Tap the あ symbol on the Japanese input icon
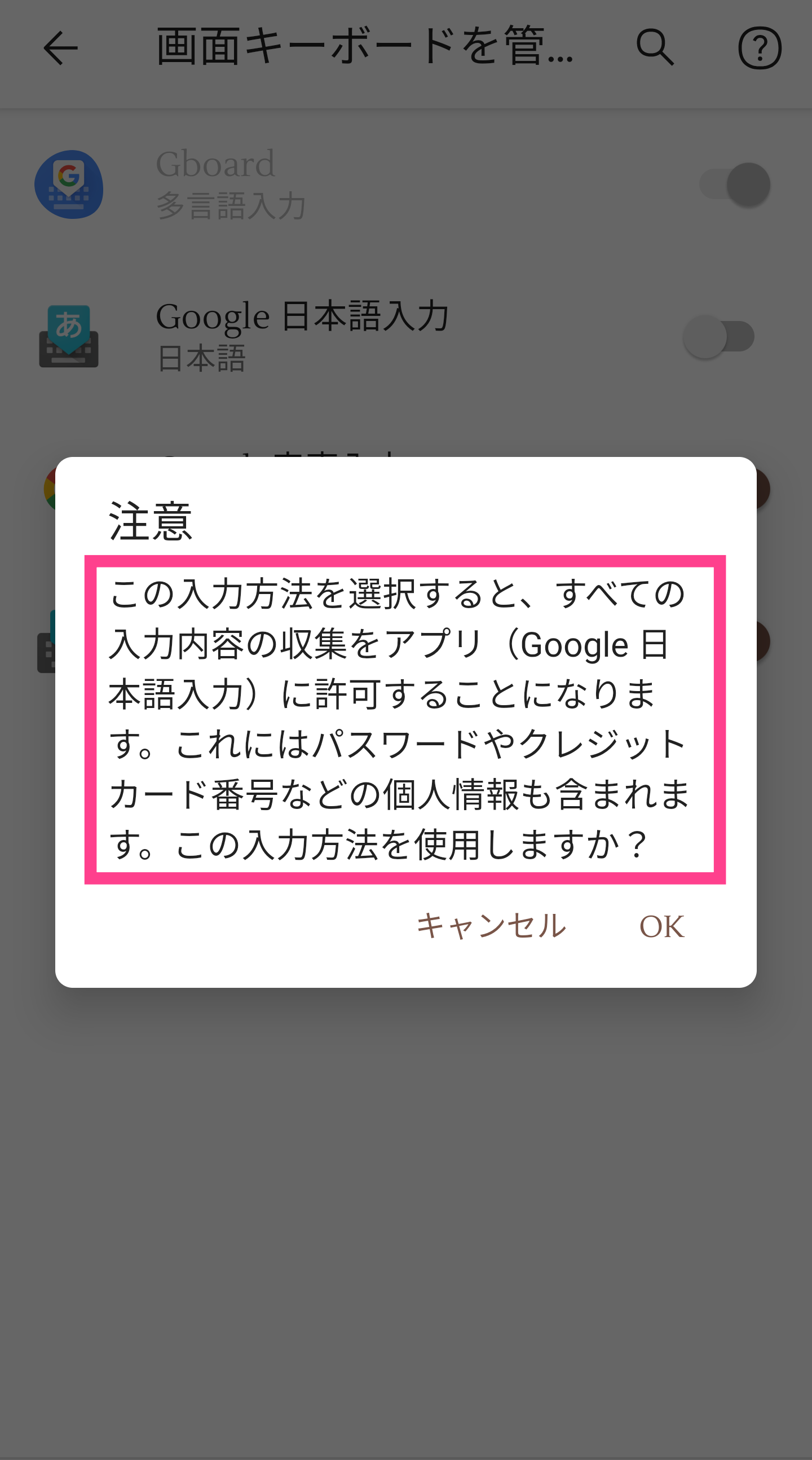 (x=67, y=325)
